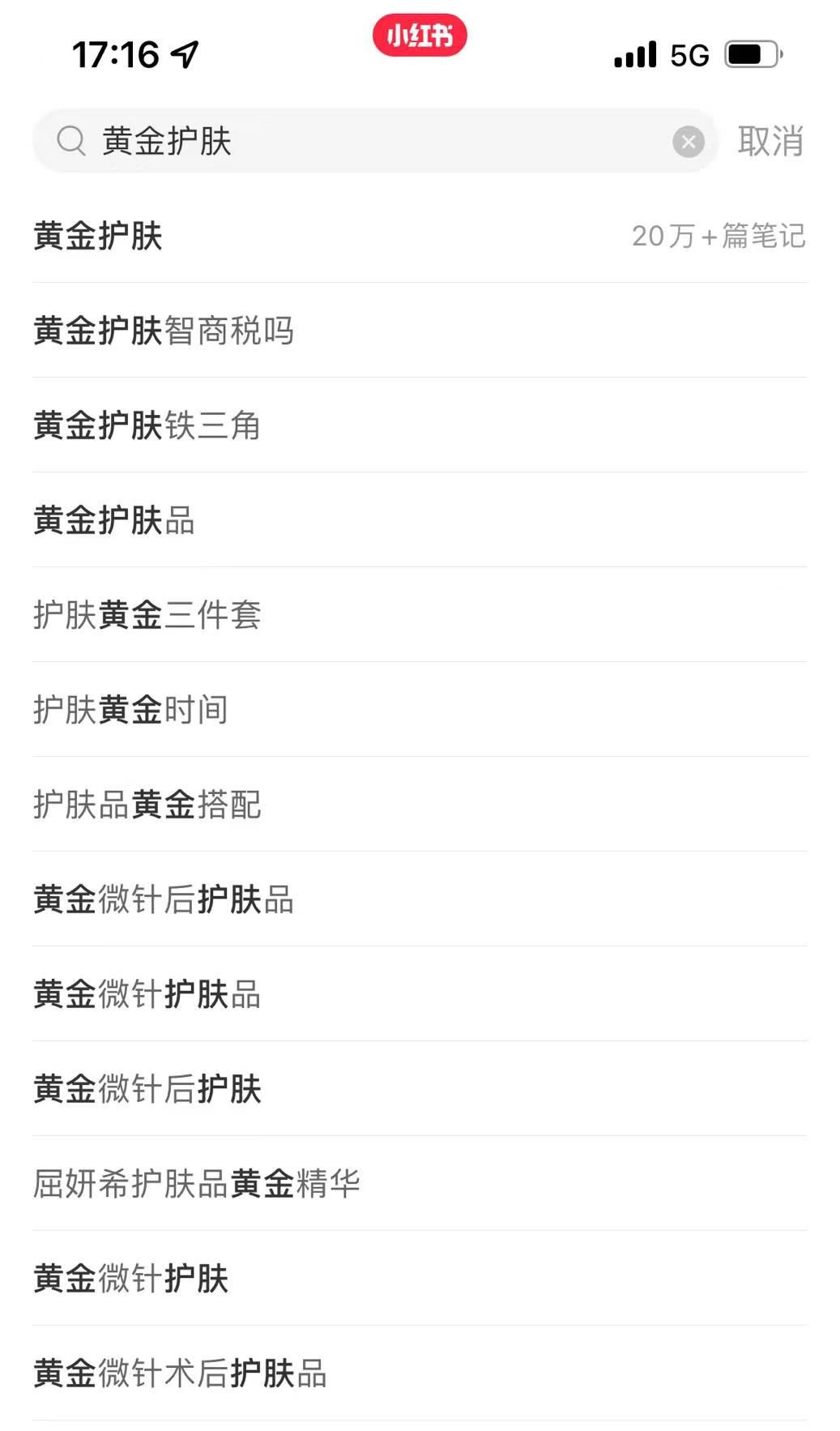This screenshot has height=1431, width=840.
Task: Open the 黄金护肤 suggestion with 20万+篇笔记
Action: (420, 236)
